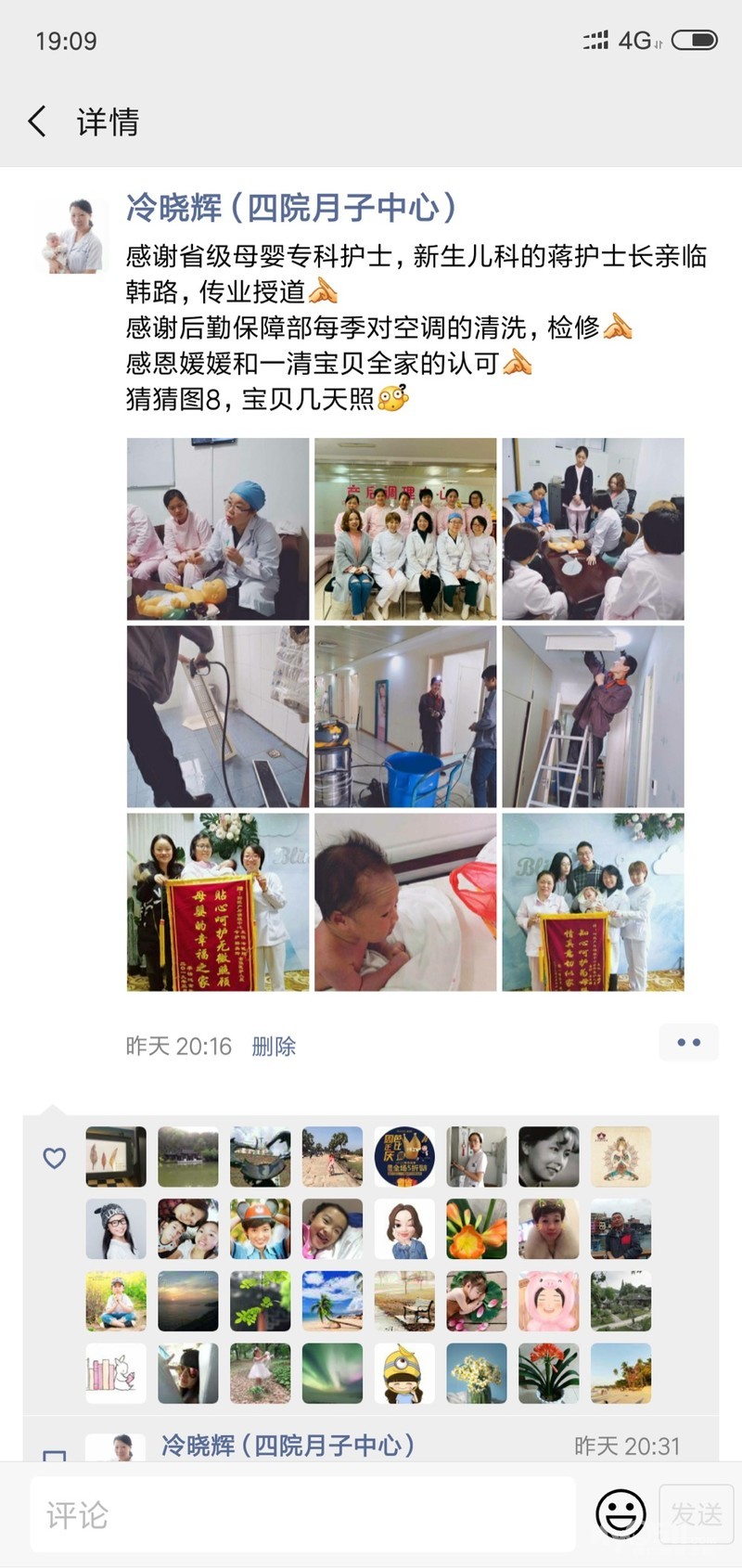742x1568 pixels.
Task: View the red banner photo with three women
Action: coord(218,903)
